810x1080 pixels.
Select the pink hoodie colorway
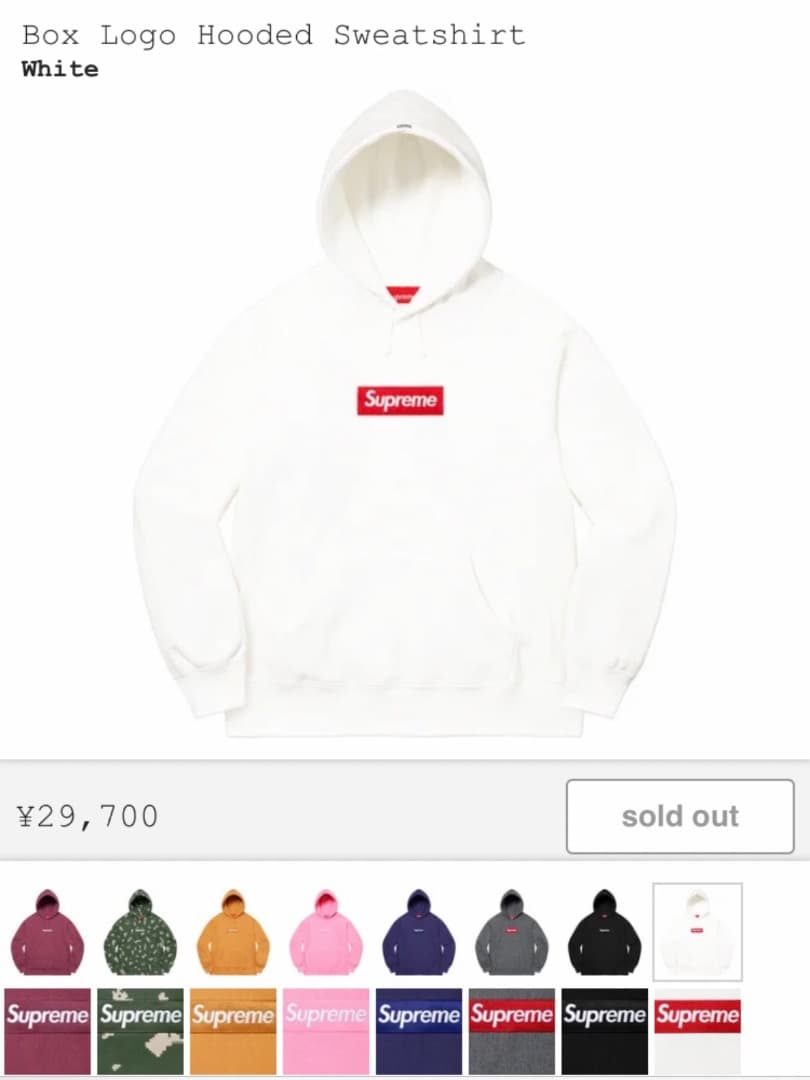(325, 934)
